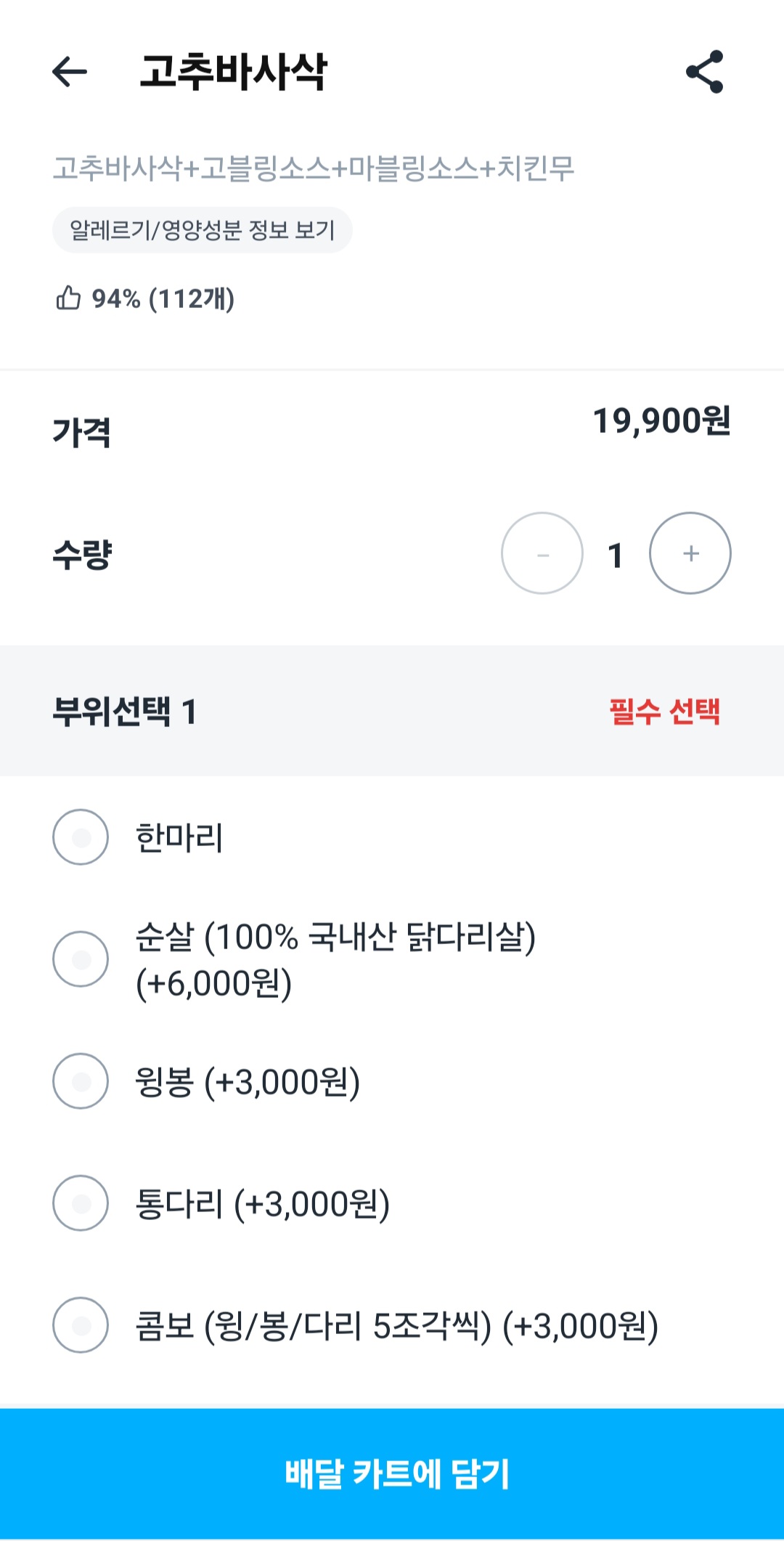Go back using the arrow icon

click(x=70, y=72)
